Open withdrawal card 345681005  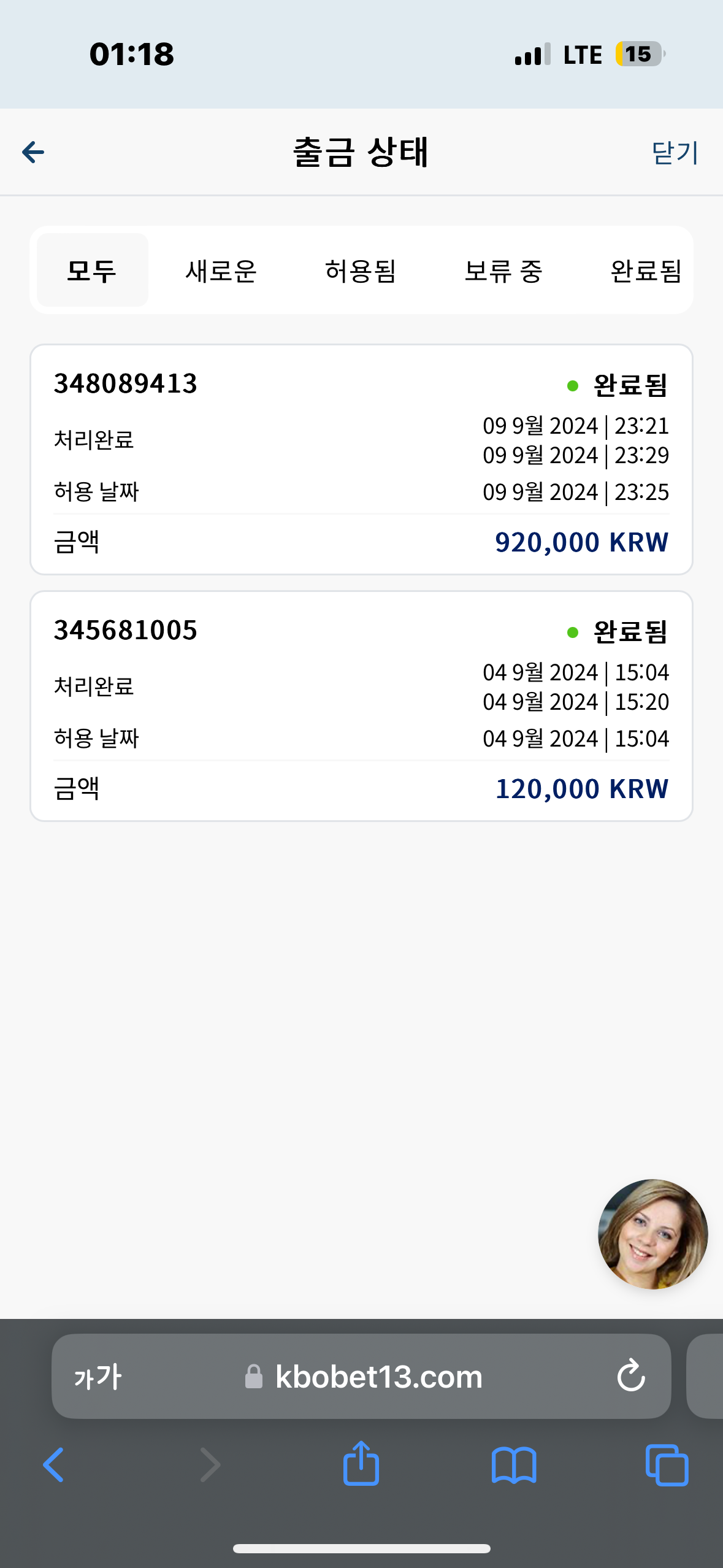(x=361, y=706)
